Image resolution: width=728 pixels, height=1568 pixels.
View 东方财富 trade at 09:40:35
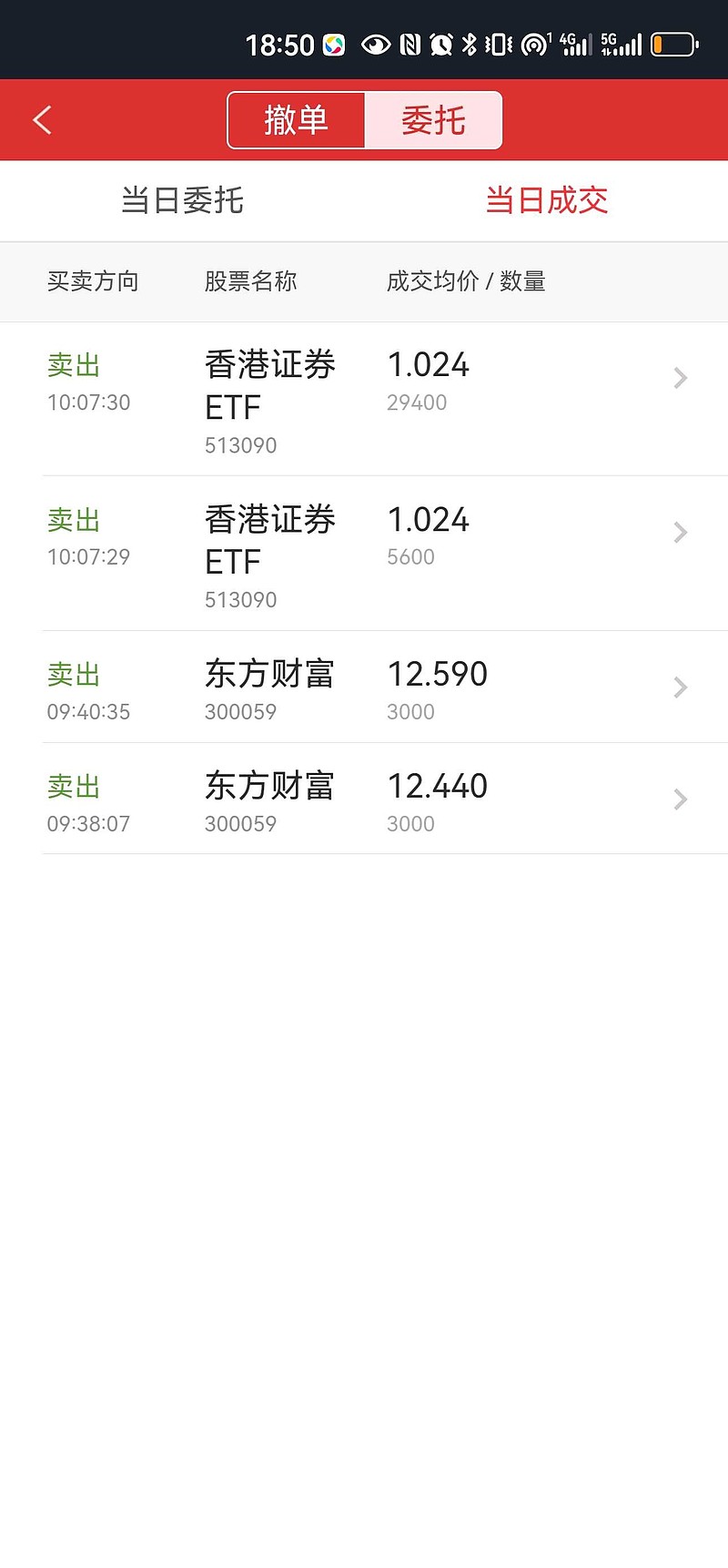point(364,687)
